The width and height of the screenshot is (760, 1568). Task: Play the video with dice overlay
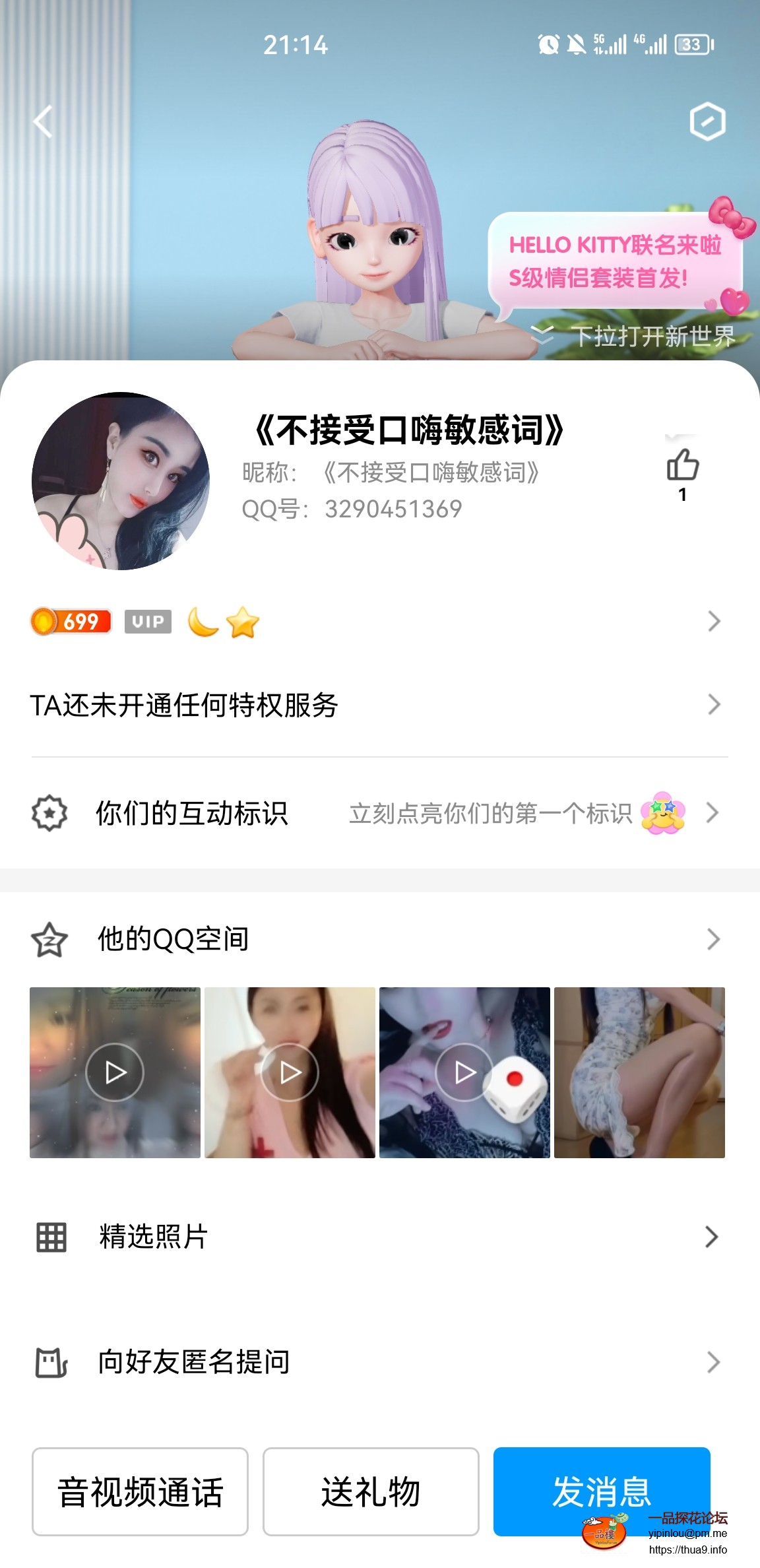click(x=464, y=1072)
